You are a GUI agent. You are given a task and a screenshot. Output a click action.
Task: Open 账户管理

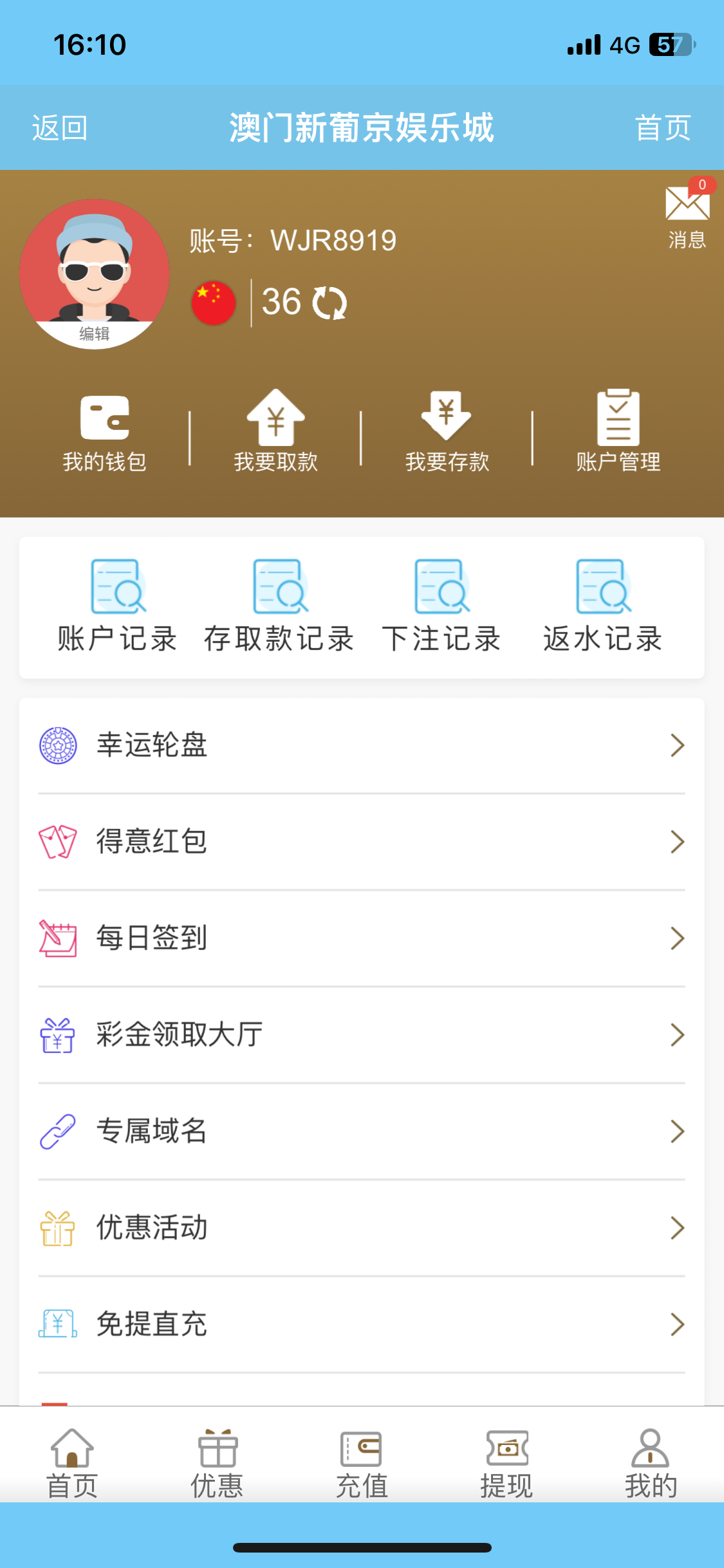[618, 431]
